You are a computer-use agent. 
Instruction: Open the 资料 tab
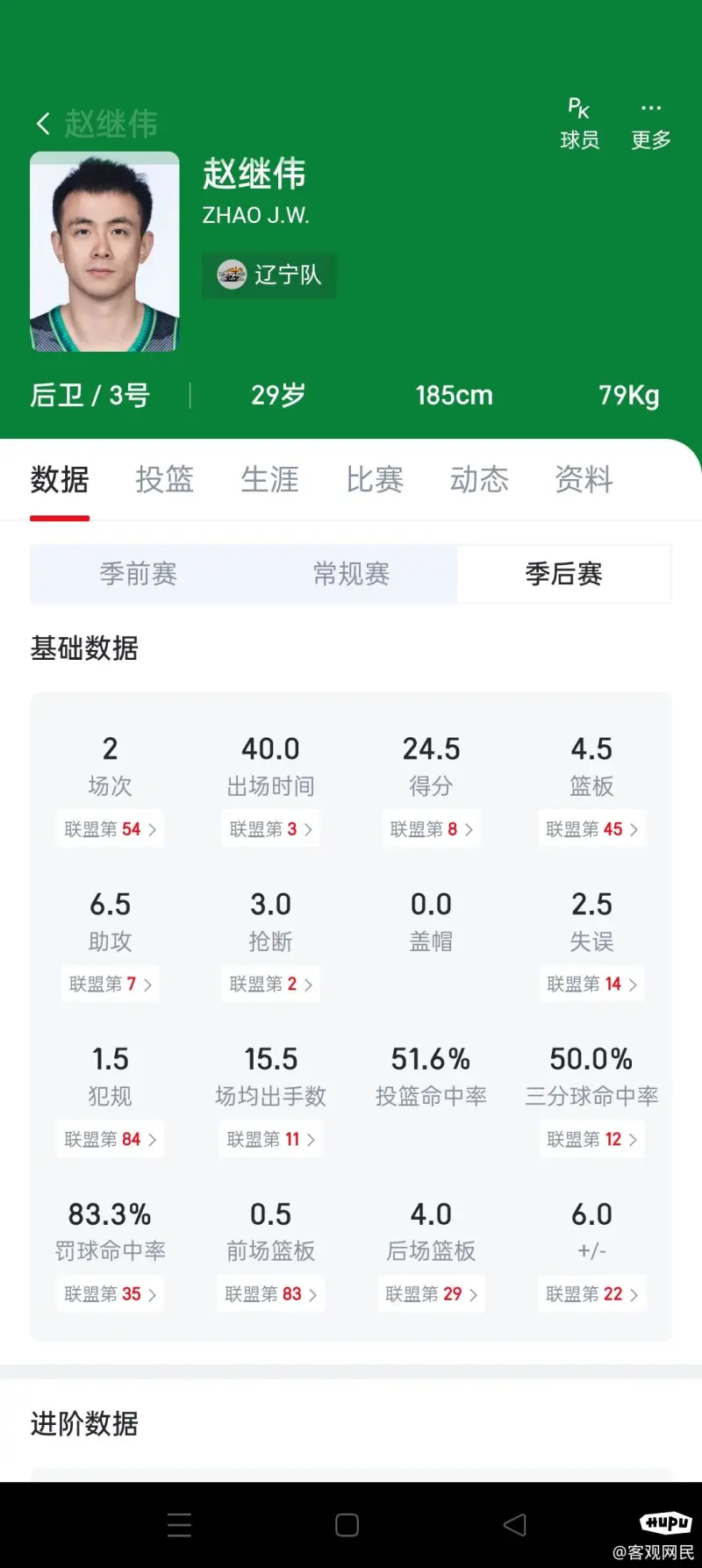[x=584, y=480]
